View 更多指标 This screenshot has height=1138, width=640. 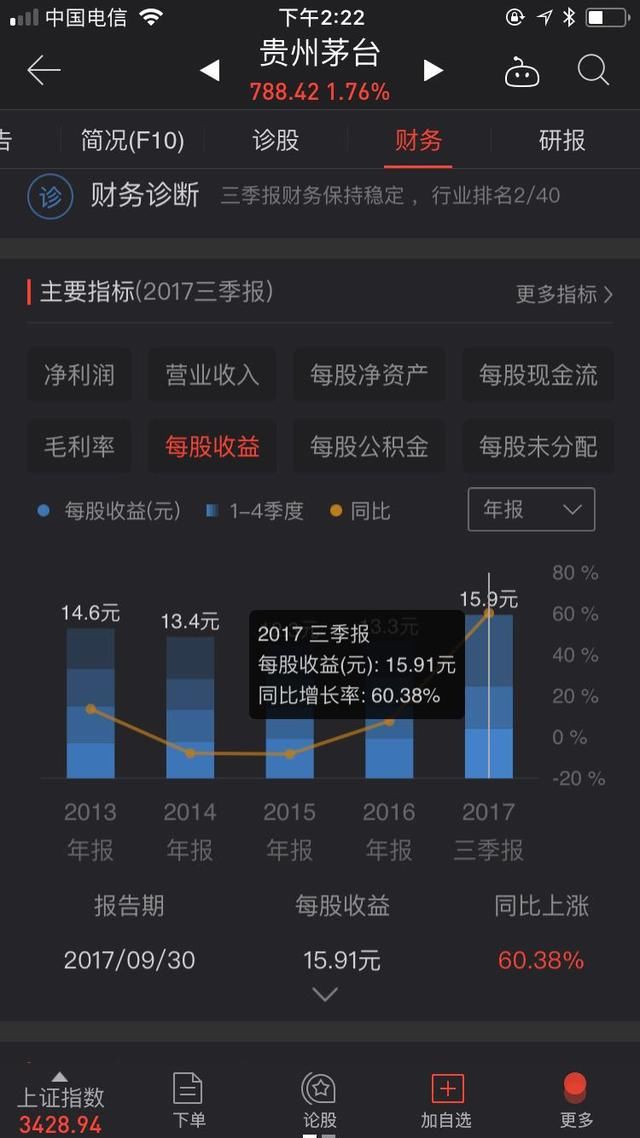point(564,293)
